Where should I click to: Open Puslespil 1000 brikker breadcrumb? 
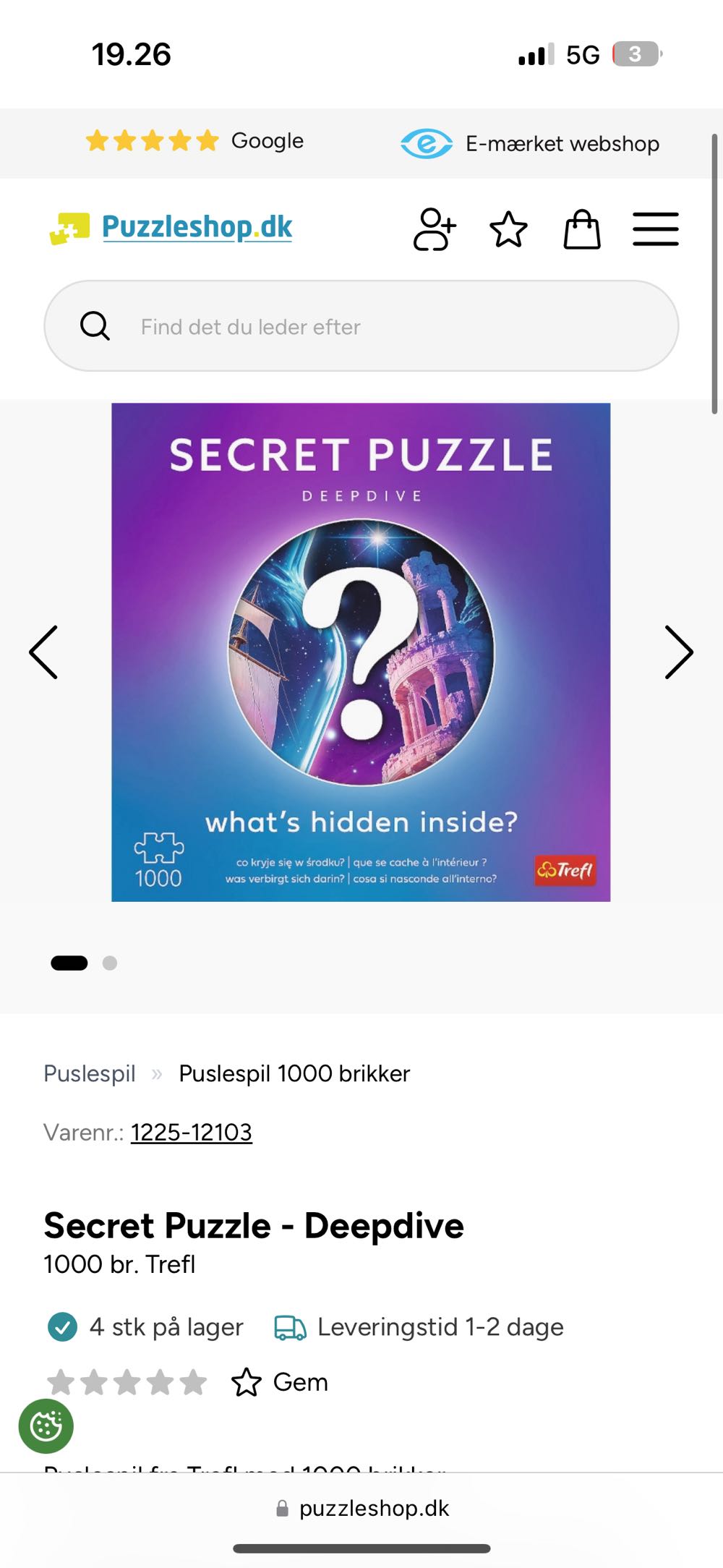pyautogui.click(x=294, y=1073)
